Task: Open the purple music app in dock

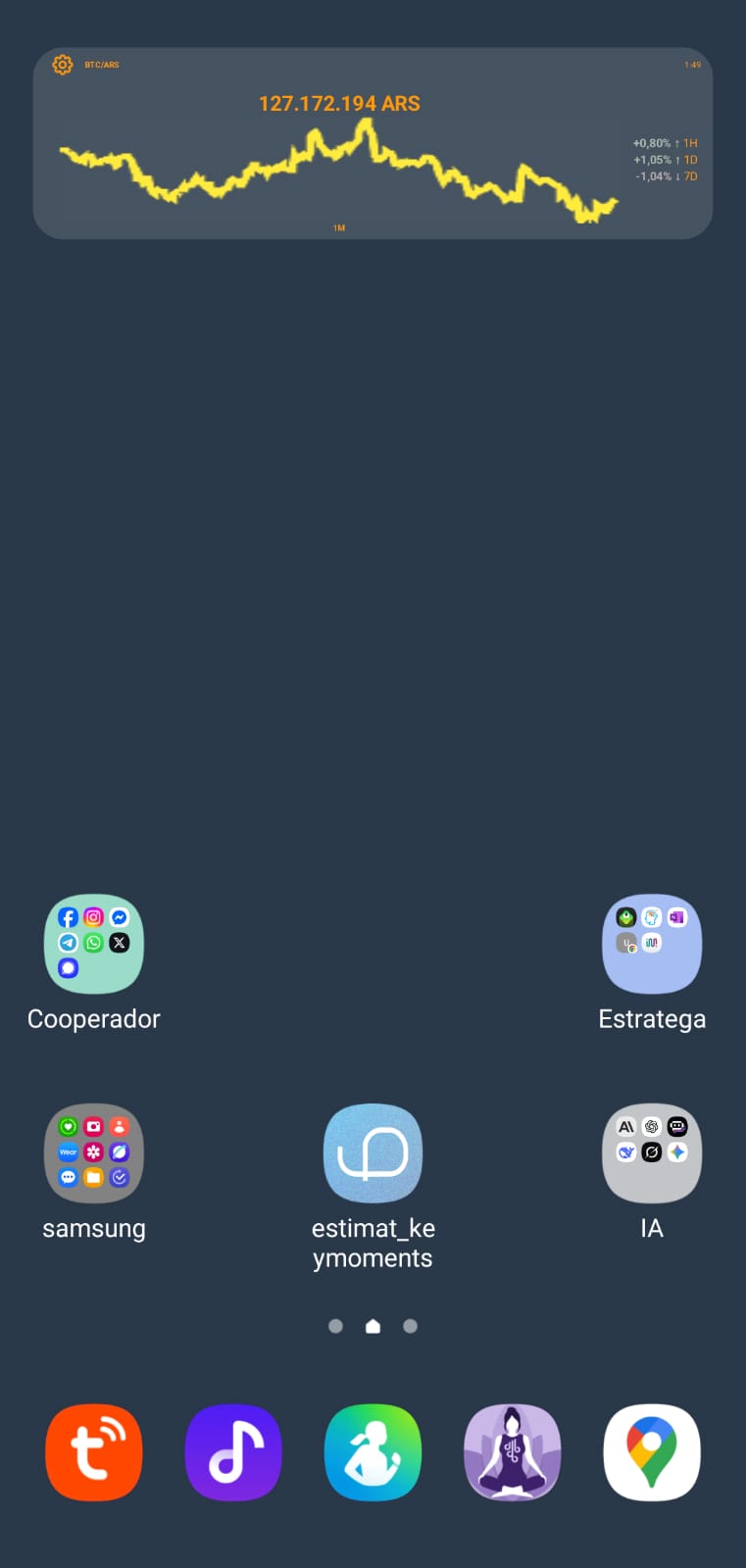Action: 233,1452
